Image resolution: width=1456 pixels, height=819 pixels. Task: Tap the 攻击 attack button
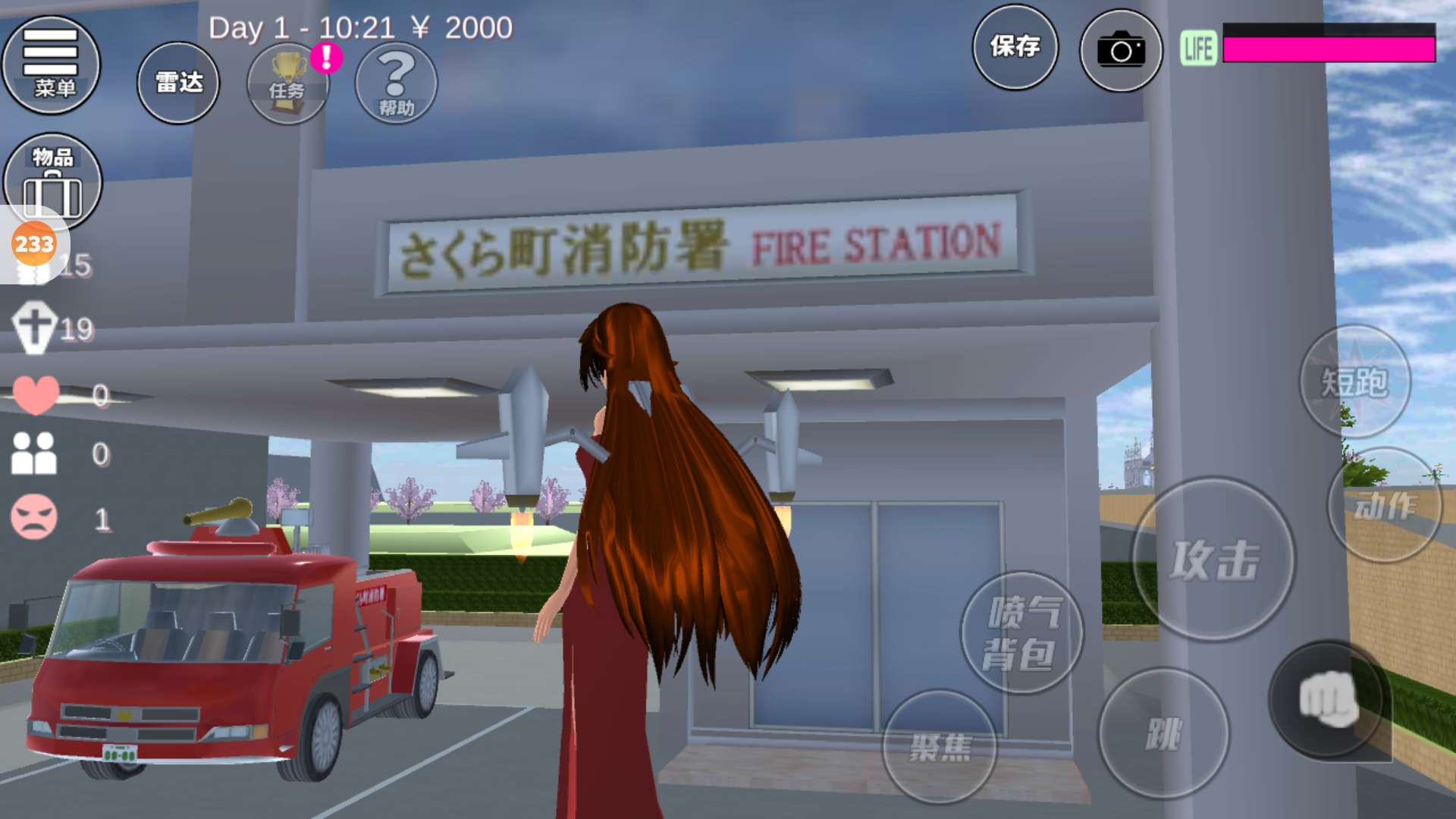(x=1214, y=560)
